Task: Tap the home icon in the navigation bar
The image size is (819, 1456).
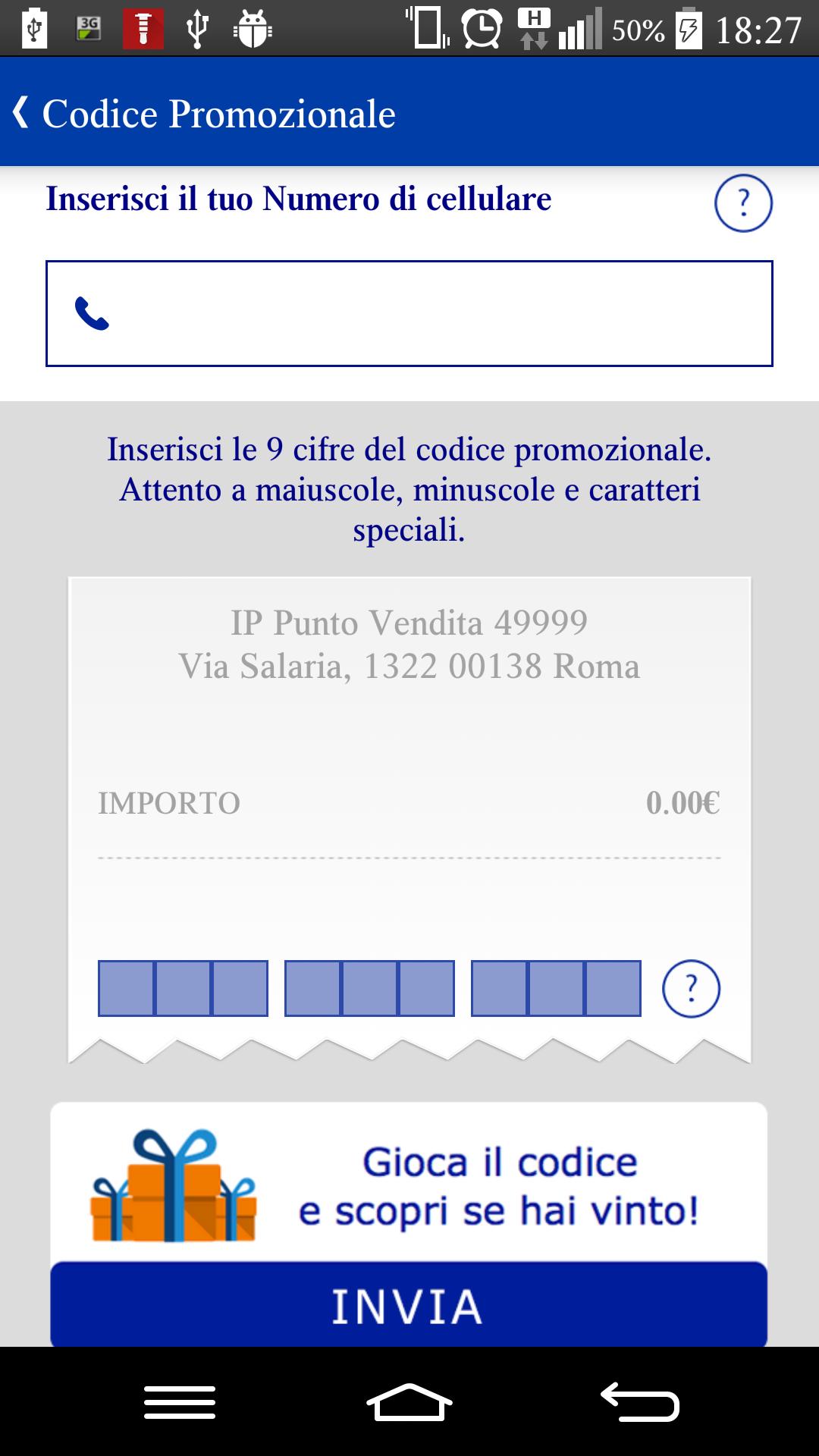Action: point(409,1401)
